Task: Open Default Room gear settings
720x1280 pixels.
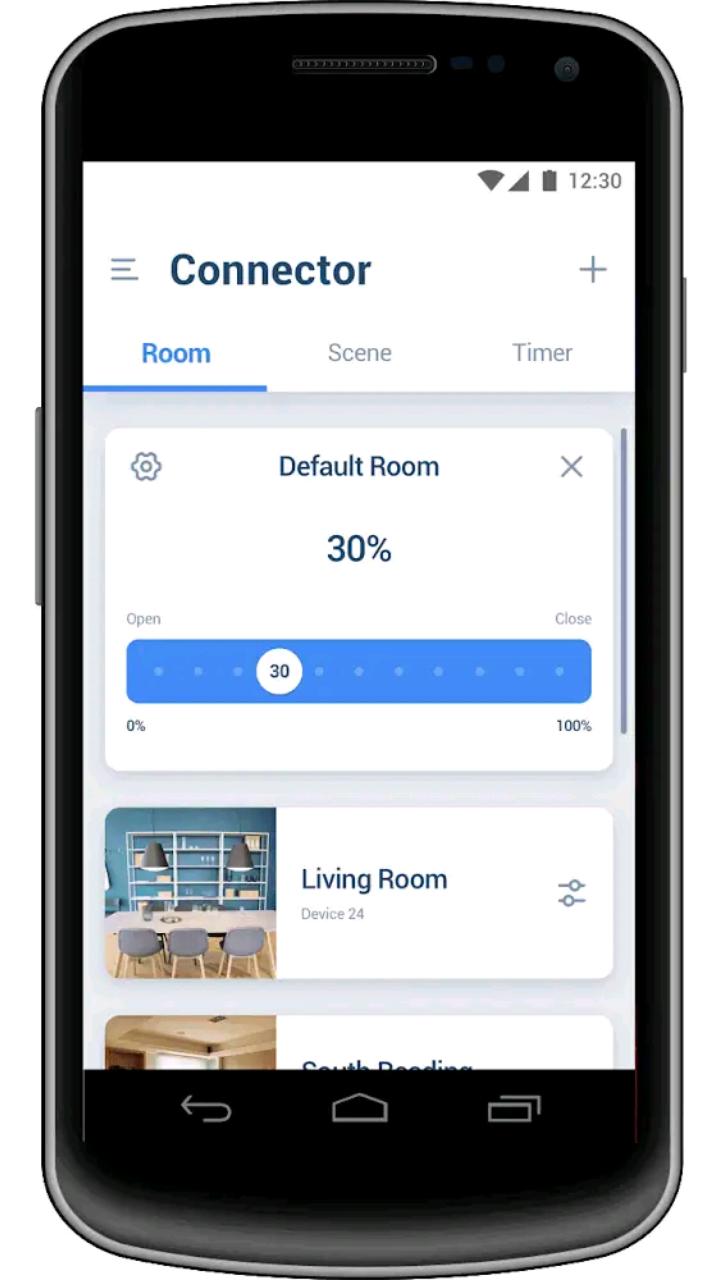Action: (146, 466)
